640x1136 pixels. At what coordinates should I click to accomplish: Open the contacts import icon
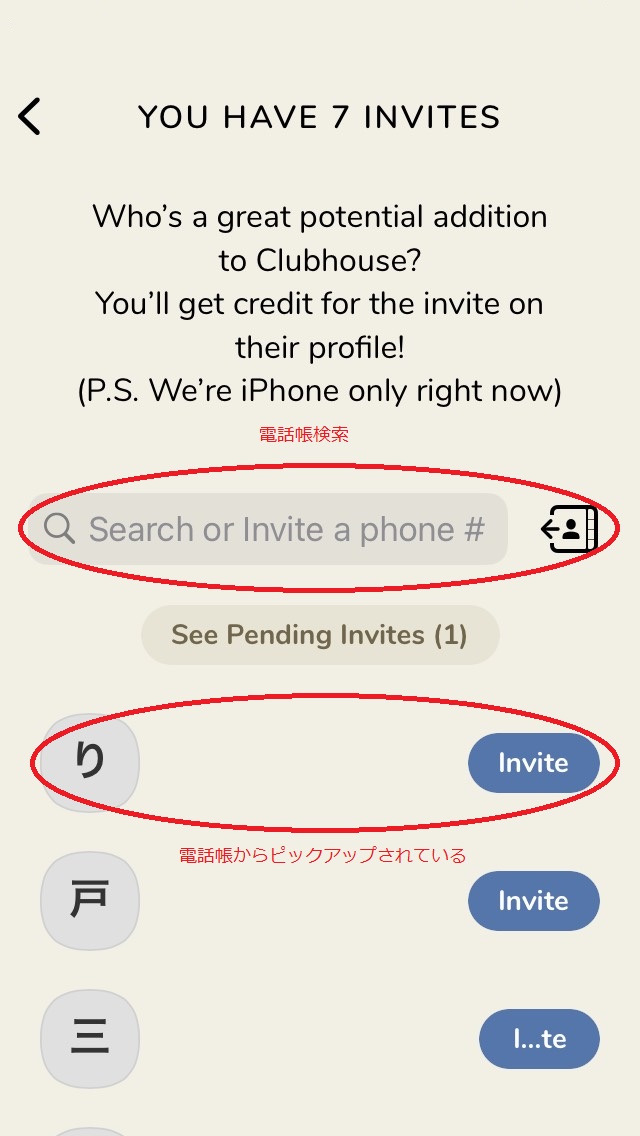[570, 529]
